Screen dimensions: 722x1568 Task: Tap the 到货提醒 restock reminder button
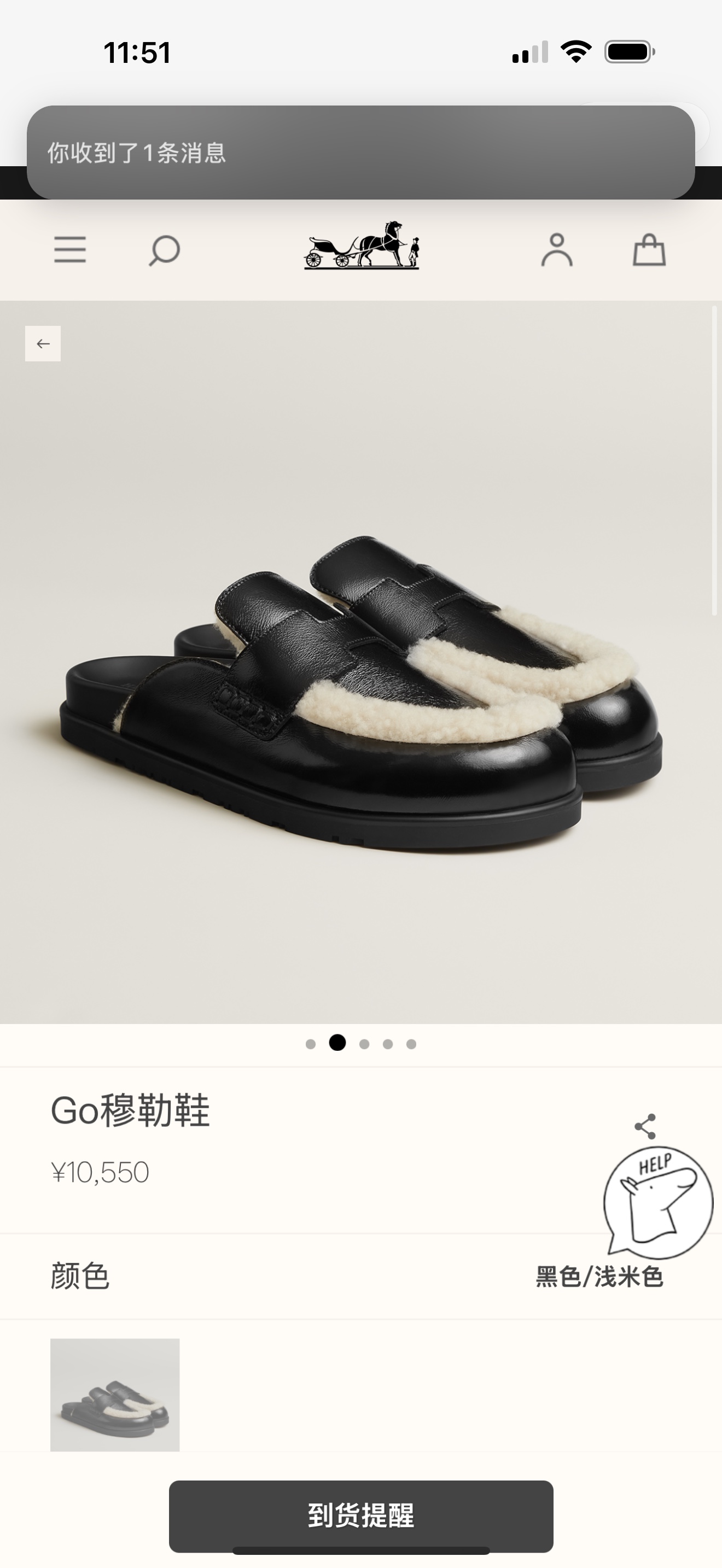pyautogui.click(x=360, y=1516)
